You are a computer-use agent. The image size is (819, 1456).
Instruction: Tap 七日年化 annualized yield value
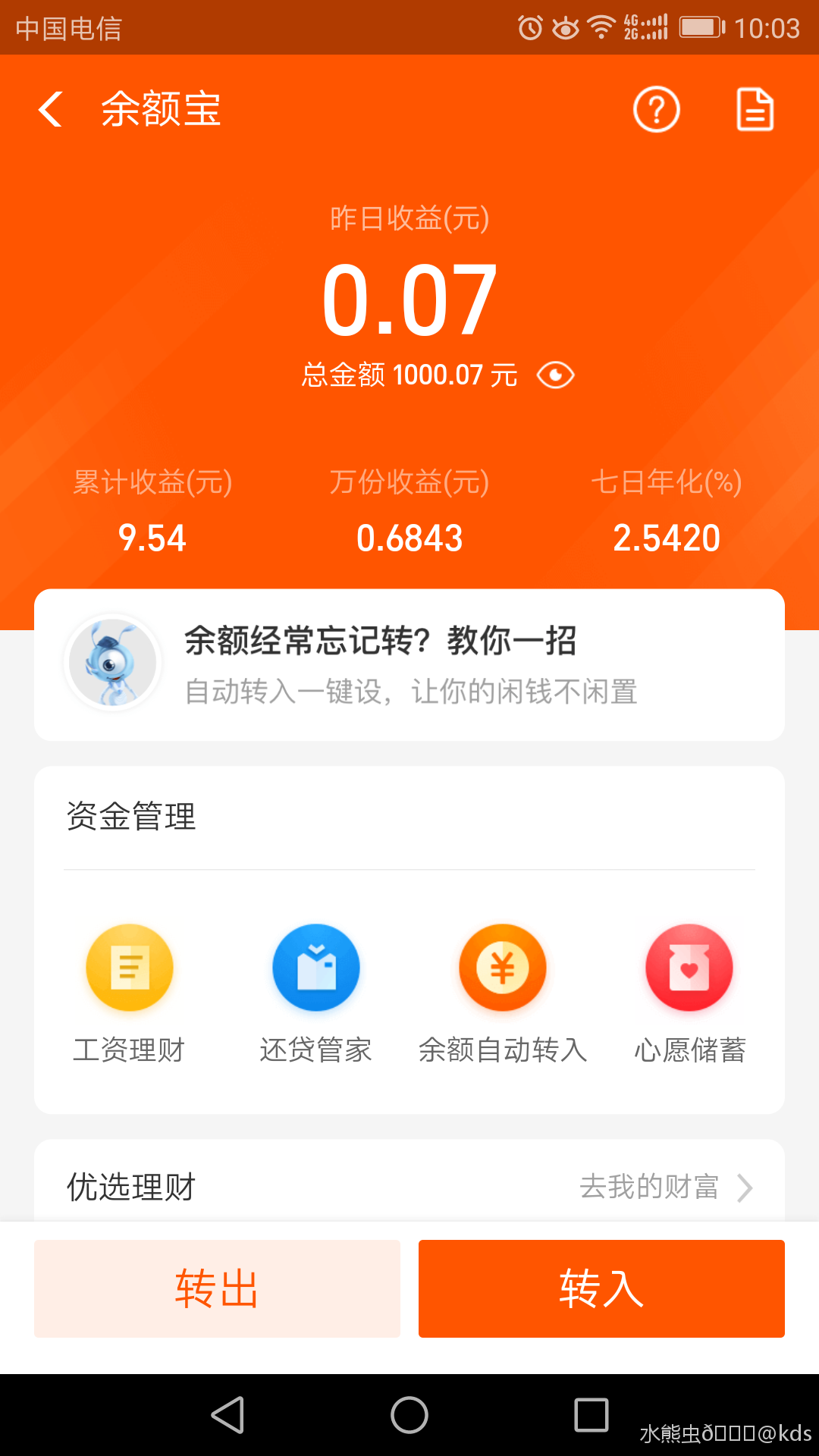[667, 538]
